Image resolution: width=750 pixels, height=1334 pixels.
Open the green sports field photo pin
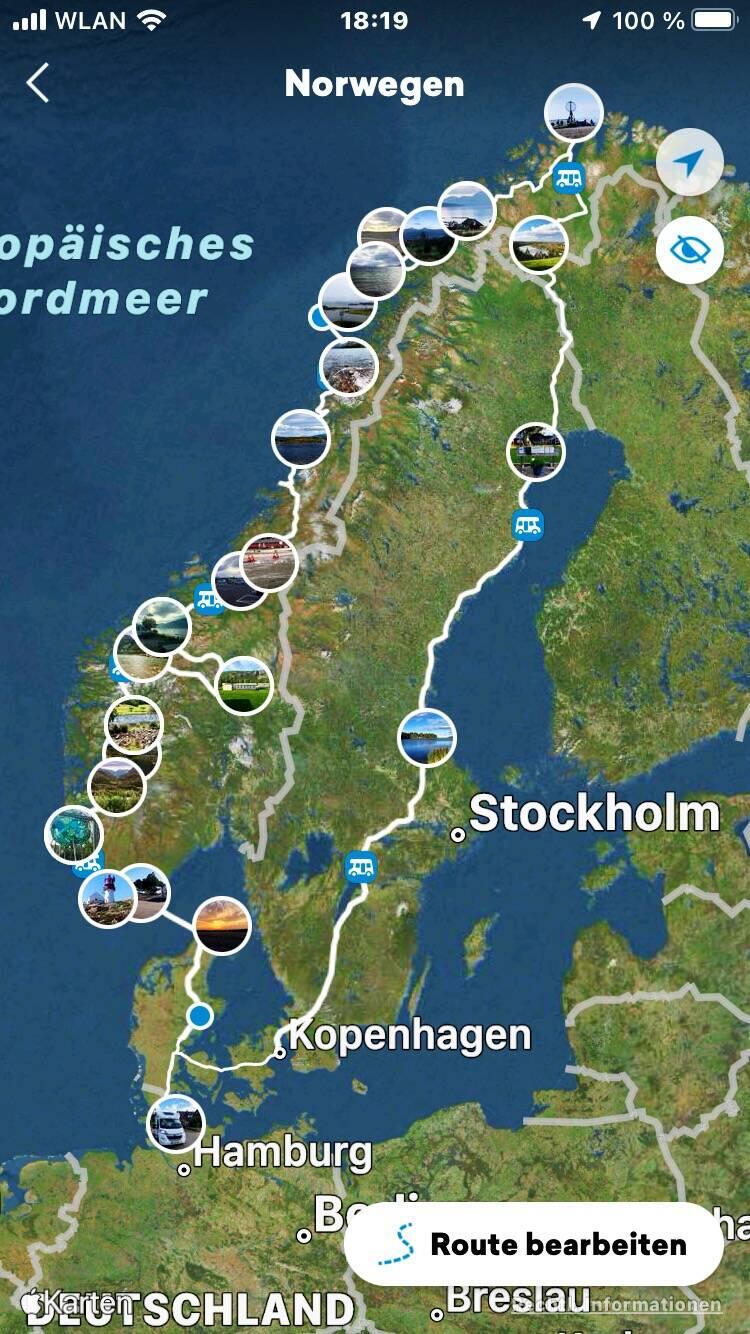pos(244,685)
